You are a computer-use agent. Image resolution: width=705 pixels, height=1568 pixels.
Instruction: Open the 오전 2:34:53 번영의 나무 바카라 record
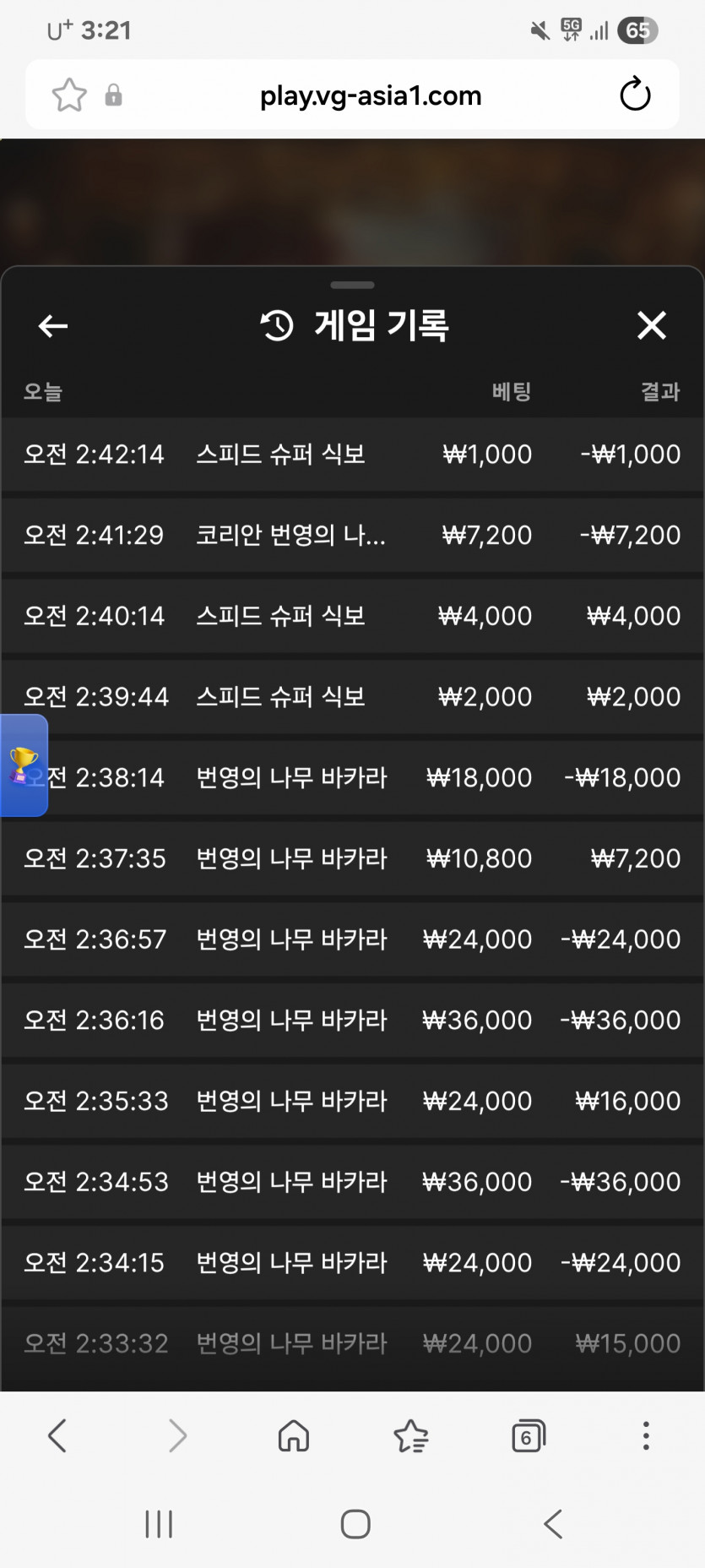click(352, 1182)
